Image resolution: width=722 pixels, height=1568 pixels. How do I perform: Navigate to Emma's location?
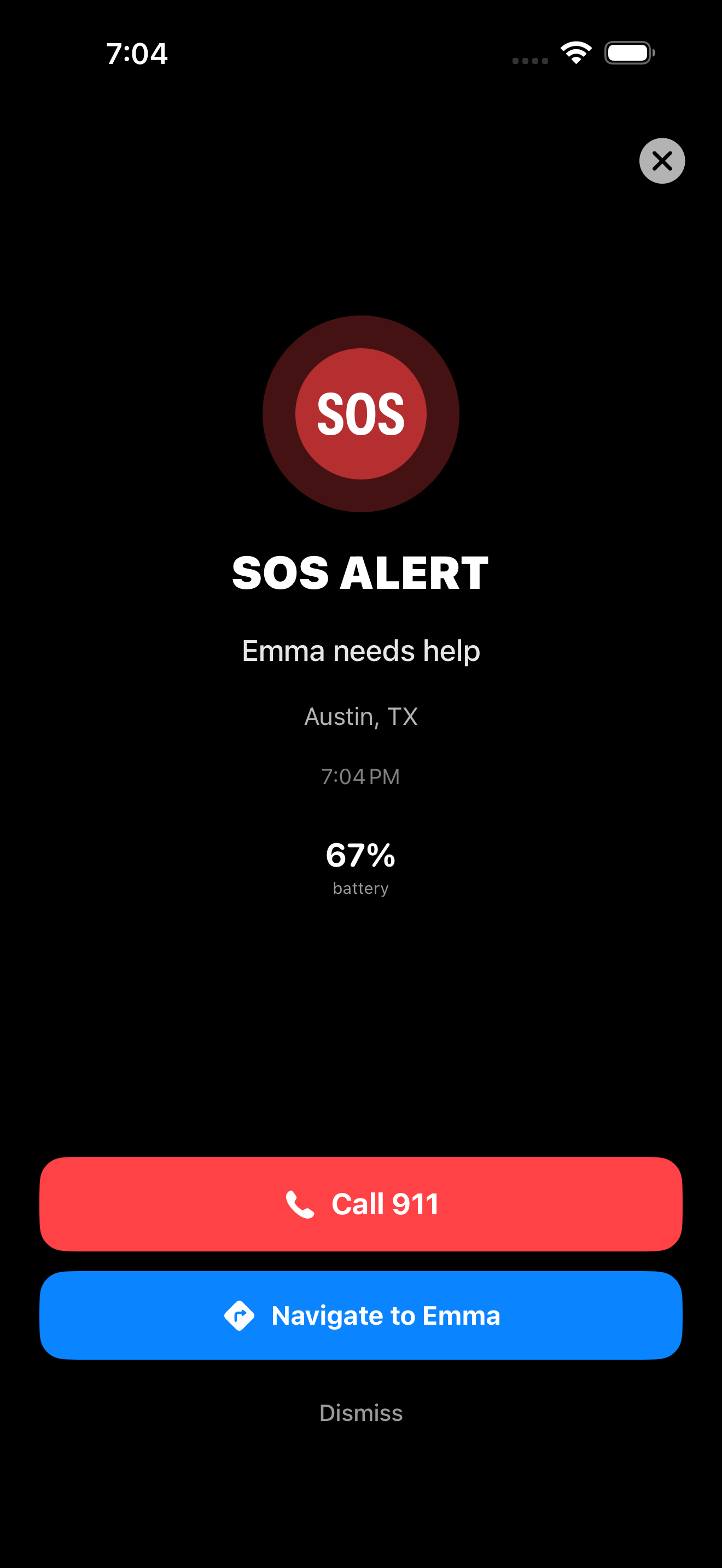tap(360, 1315)
